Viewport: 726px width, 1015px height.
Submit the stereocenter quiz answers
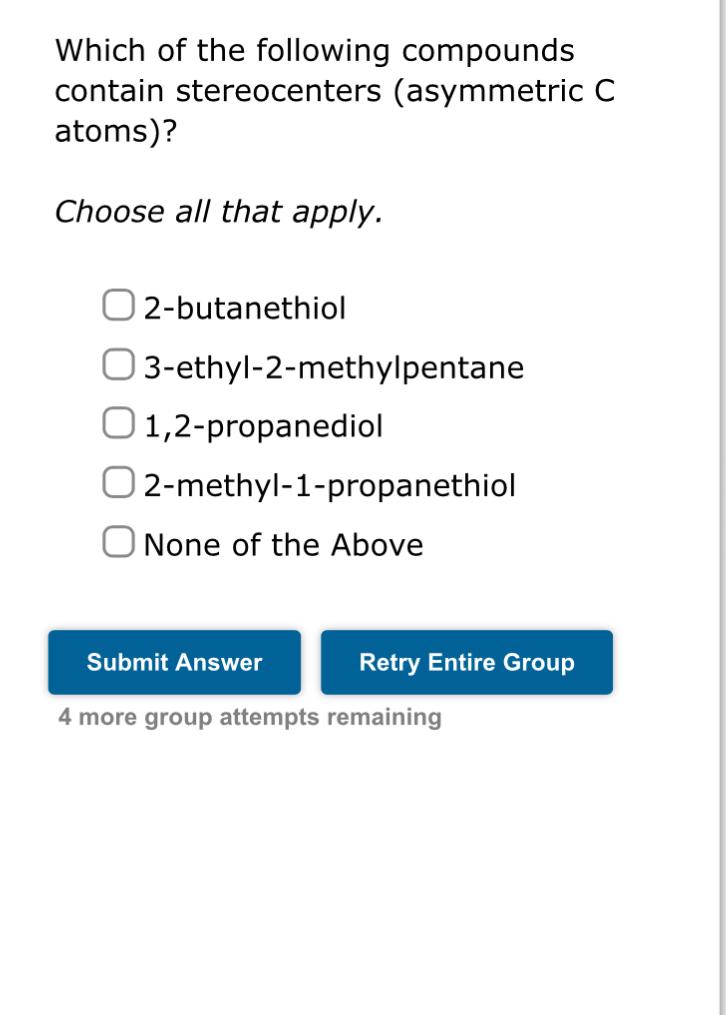point(173,662)
